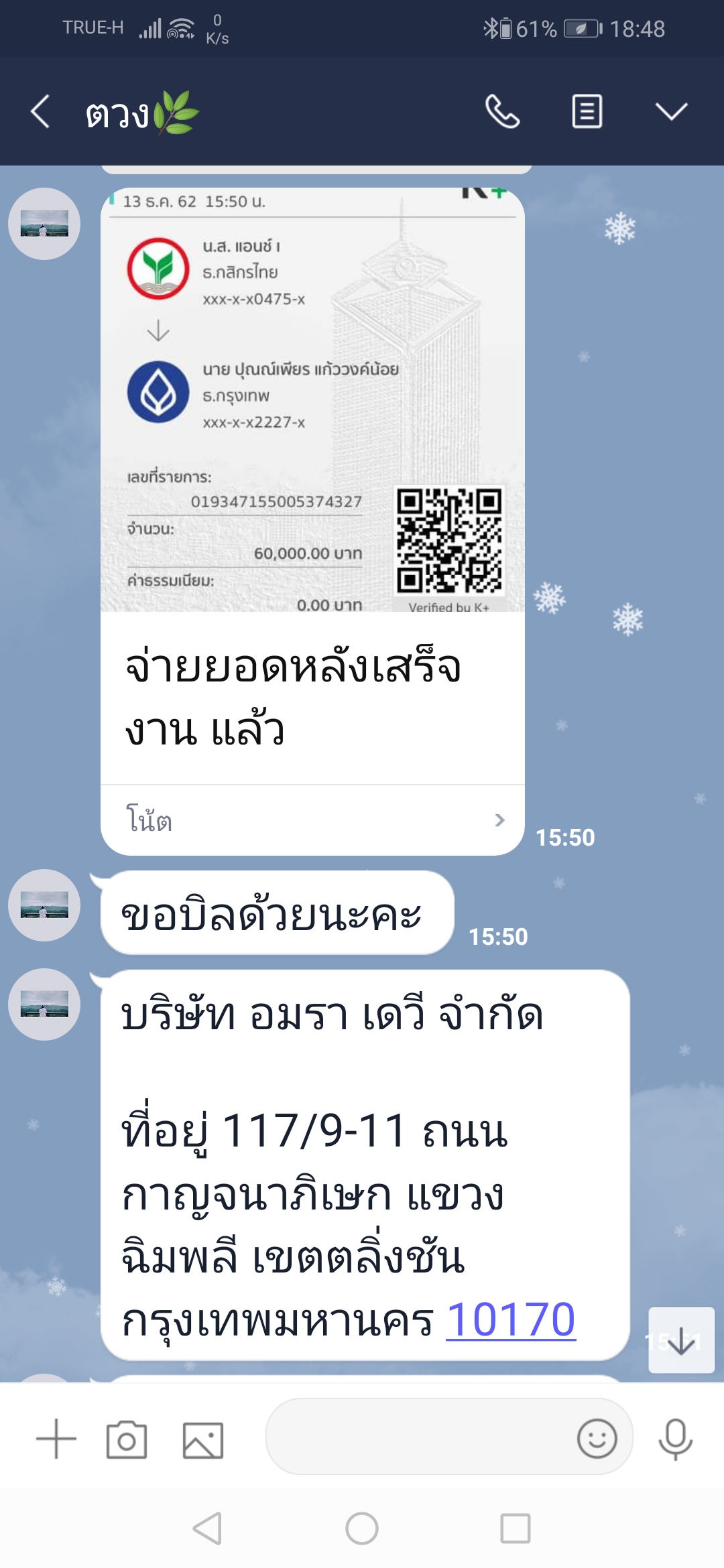This screenshot has height=1568, width=724.
Task: Open the emoji and sticker picker
Action: click(597, 1438)
